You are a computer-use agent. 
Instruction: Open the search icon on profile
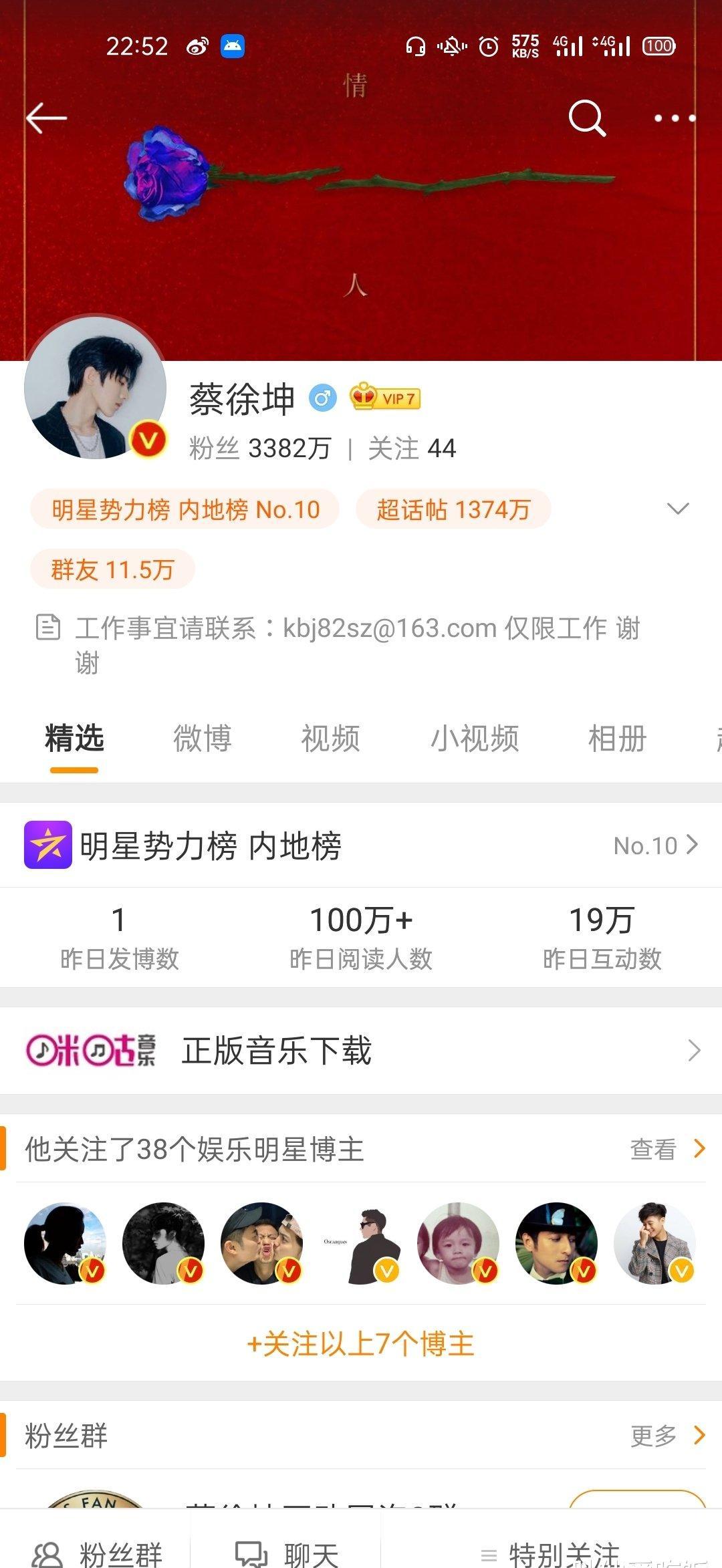[x=587, y=118]
